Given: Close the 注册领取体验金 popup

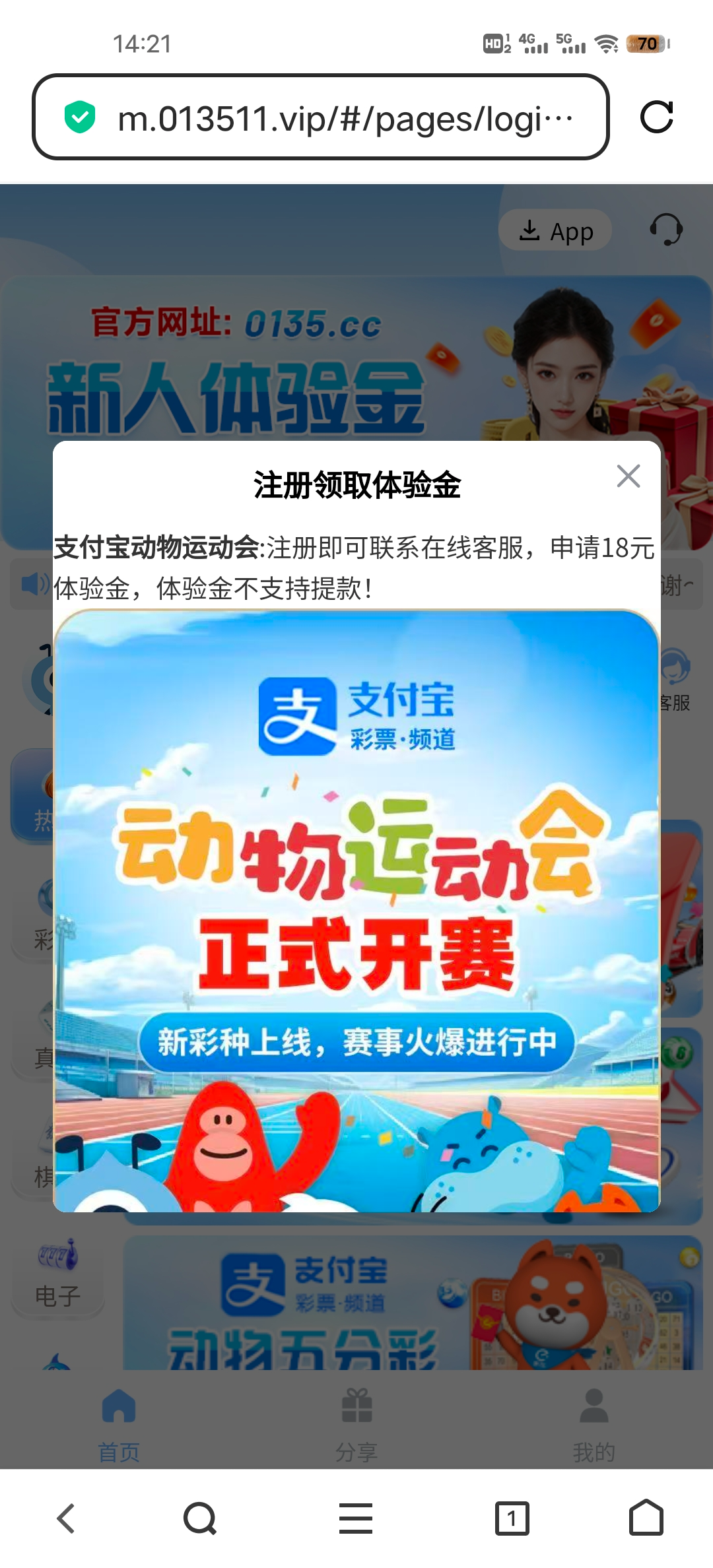Looking at the screenshot, I should 628,476.
